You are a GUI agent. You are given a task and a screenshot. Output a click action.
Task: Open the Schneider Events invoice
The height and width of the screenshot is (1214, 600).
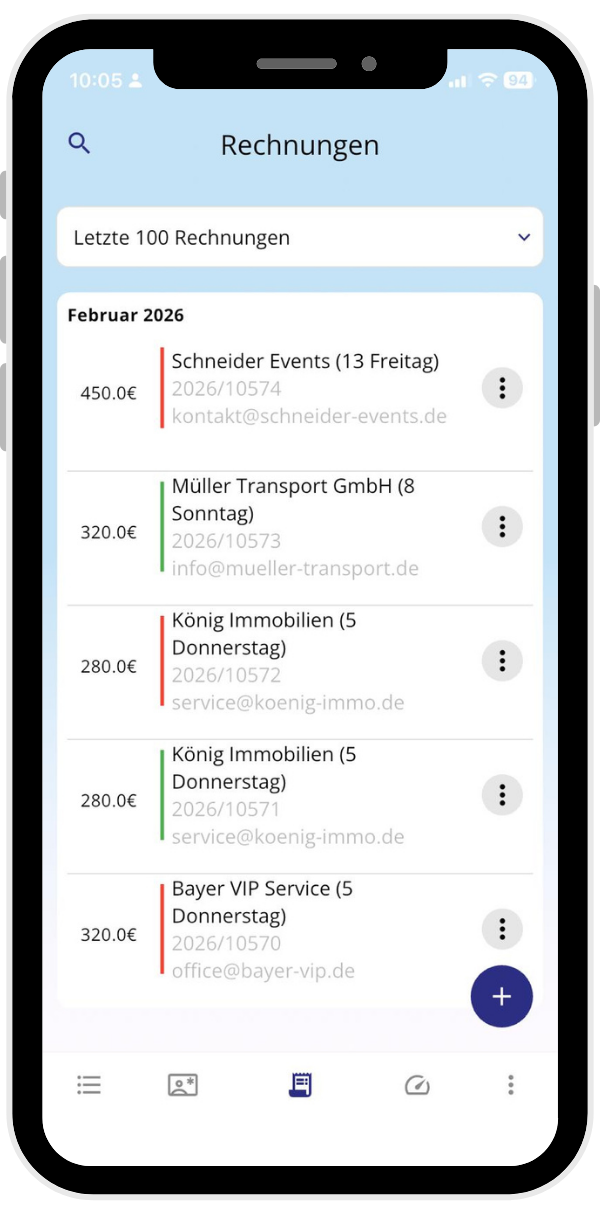(305, 389)
